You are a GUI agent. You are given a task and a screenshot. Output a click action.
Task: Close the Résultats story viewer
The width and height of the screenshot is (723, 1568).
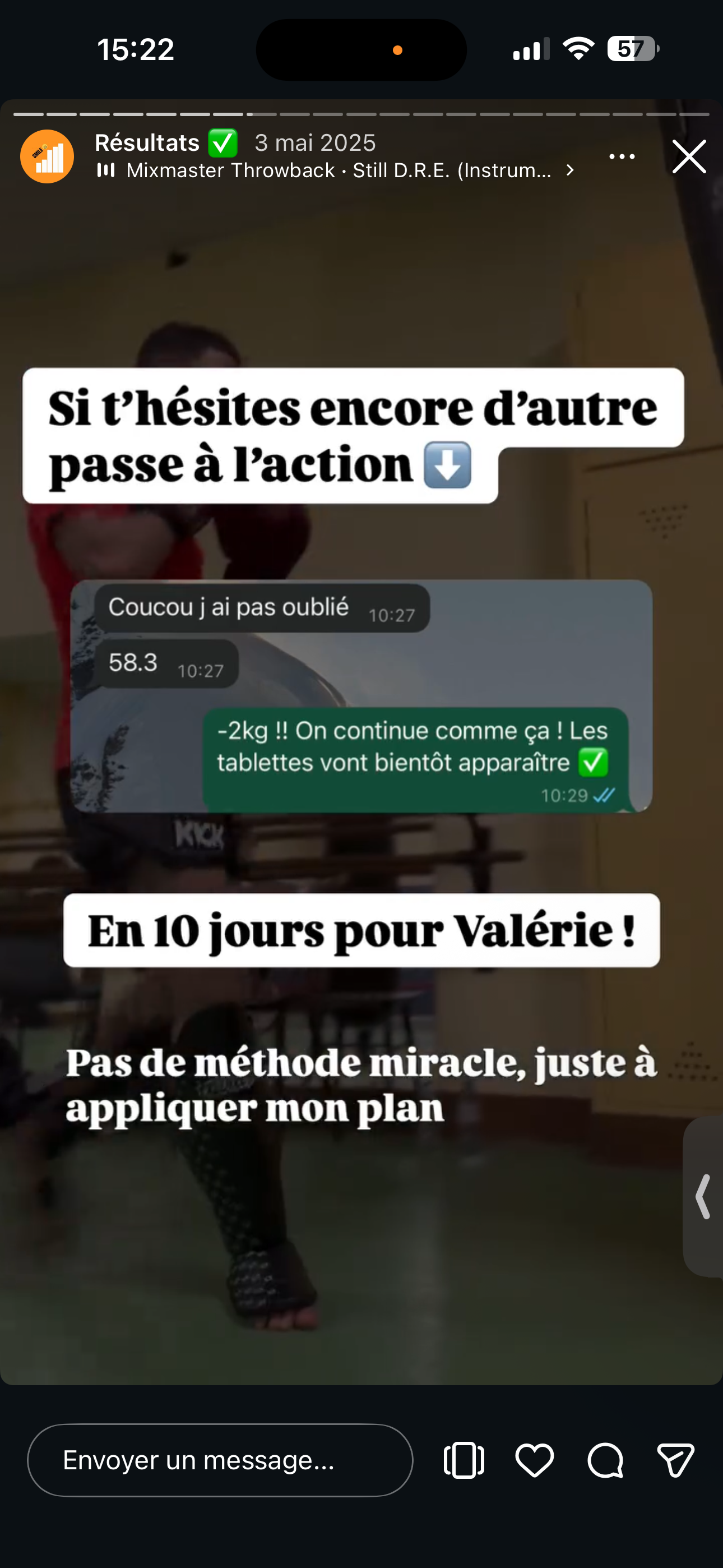pyautogui.click(x=688, y=157)
